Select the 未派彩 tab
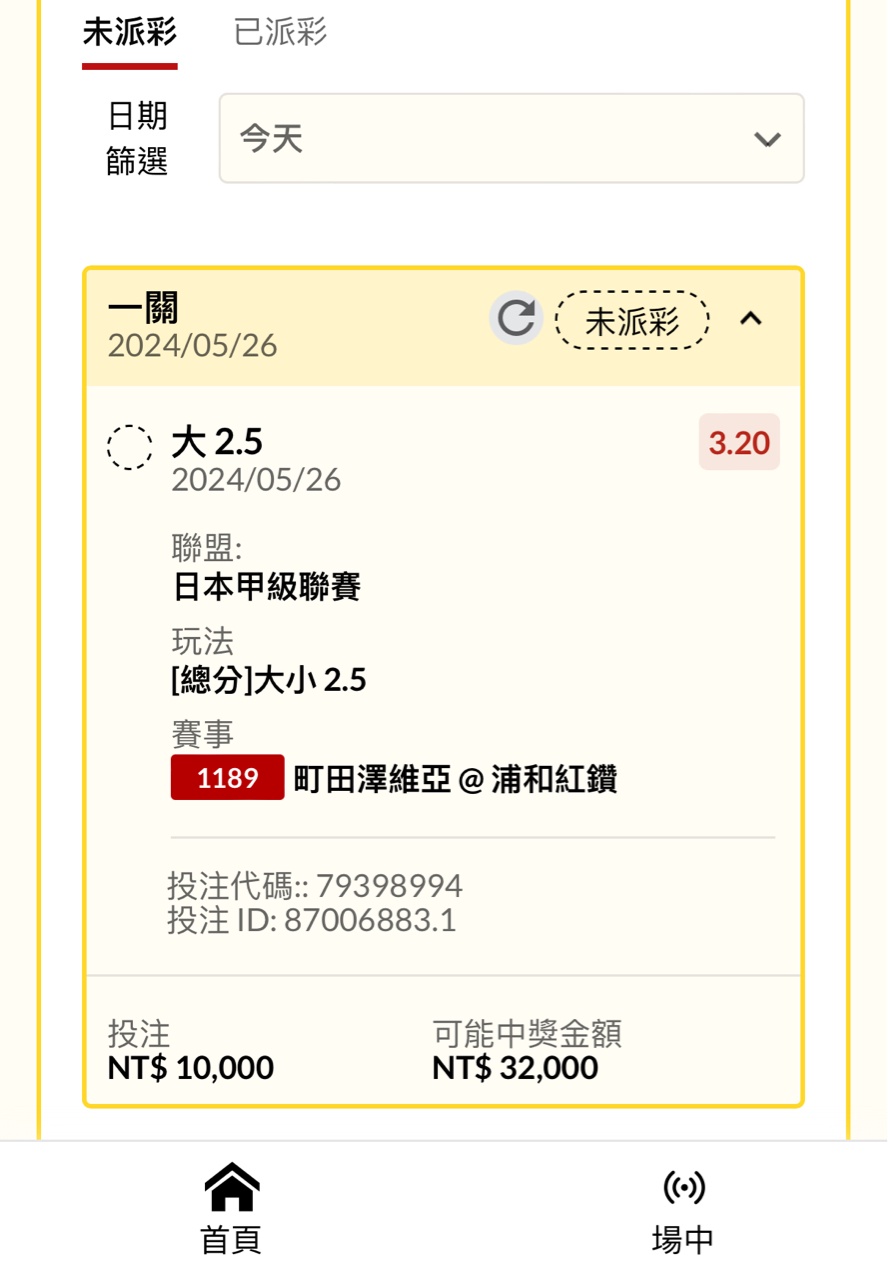The width and height of the screenshot is (888, 1280). tap(129, 33)
